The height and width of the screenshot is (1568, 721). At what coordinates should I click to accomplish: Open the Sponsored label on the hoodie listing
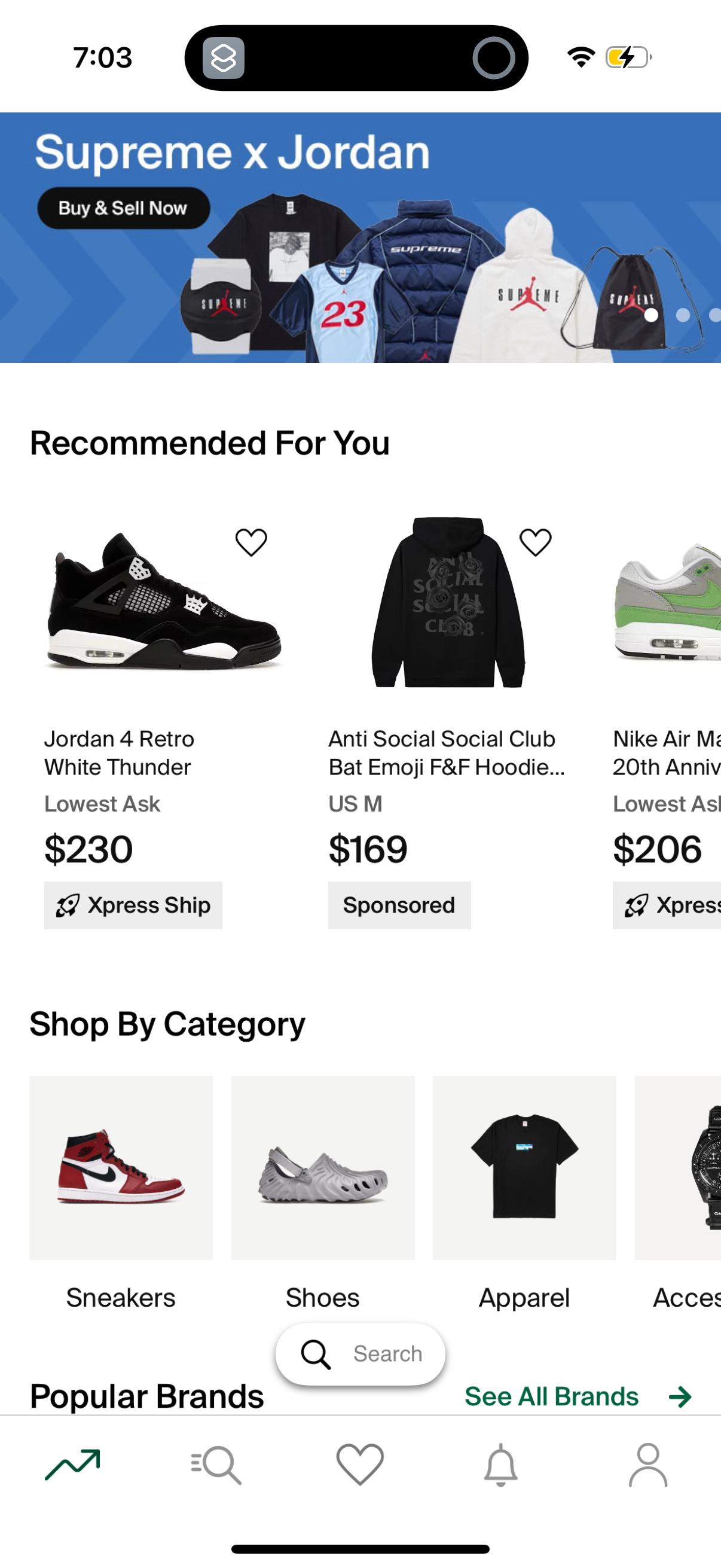tap(399, 905)
